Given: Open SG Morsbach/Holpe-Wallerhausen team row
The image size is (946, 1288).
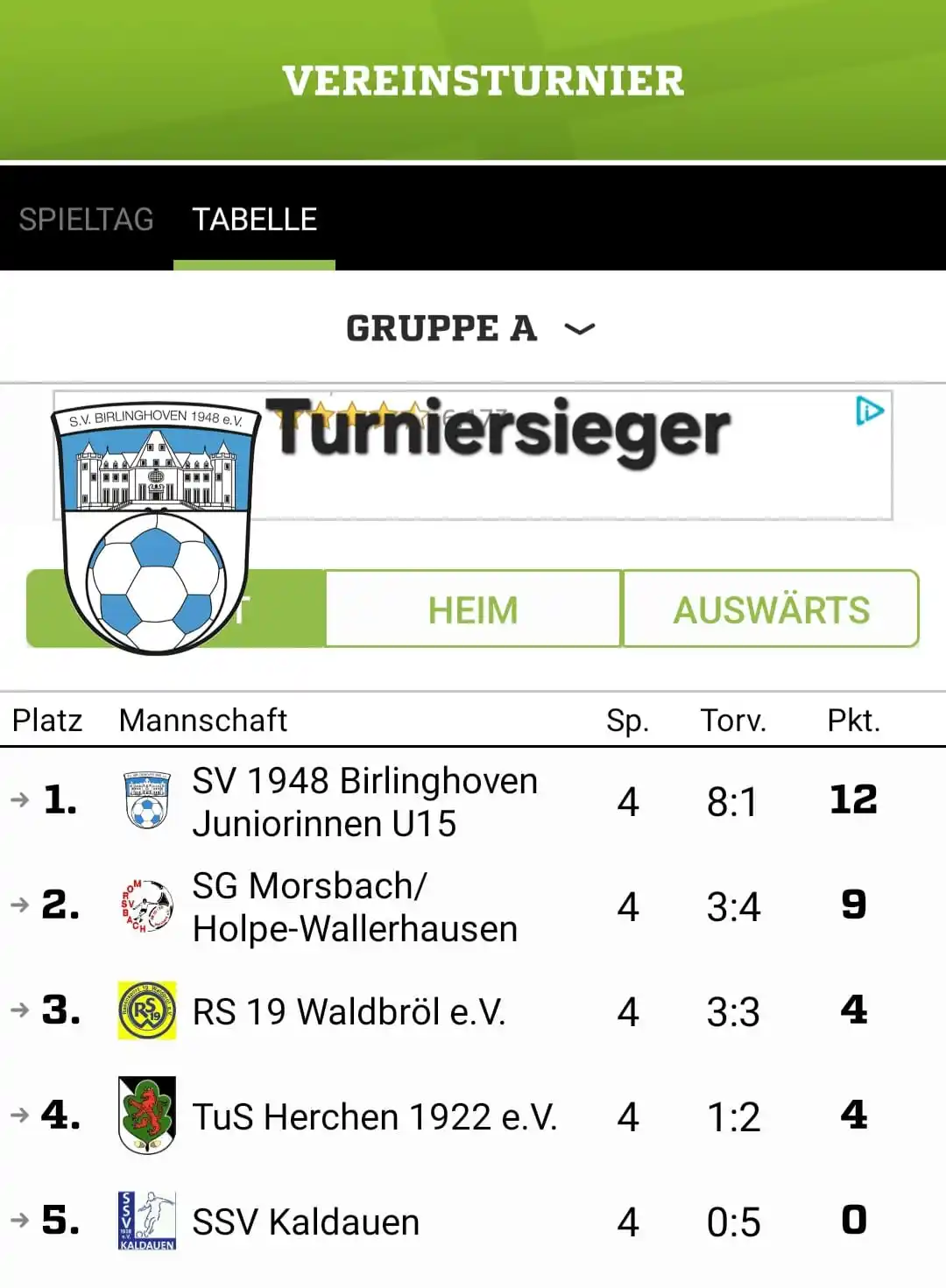Looking at the screenshot, I should pos(355,906).
